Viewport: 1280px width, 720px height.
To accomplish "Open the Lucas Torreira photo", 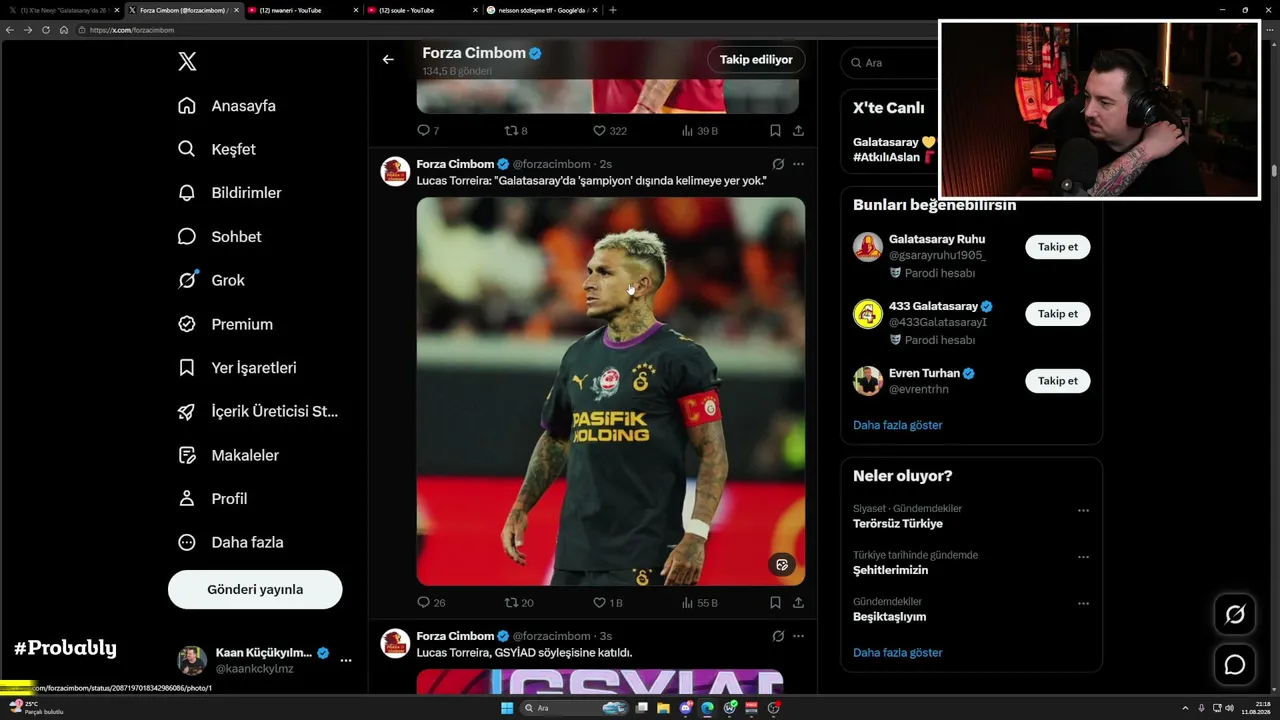I will [x=610, y=391].
